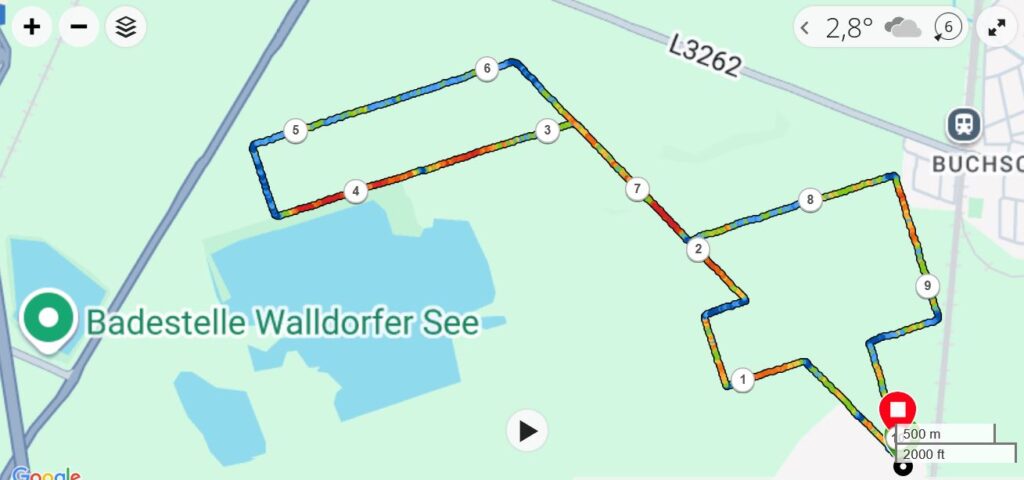Select lap marker 9 on the route
The image size is (1024, 480).
point(928,287)
